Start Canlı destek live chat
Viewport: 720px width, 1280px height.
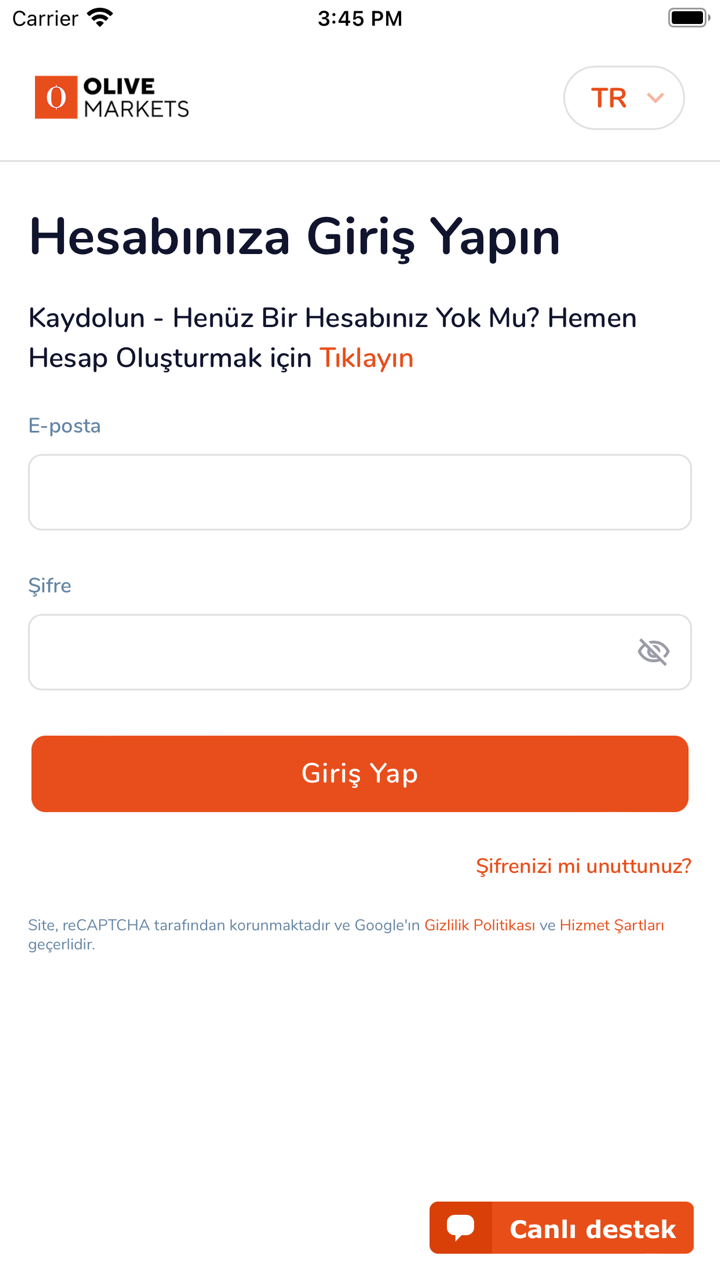coord(562,1228)
